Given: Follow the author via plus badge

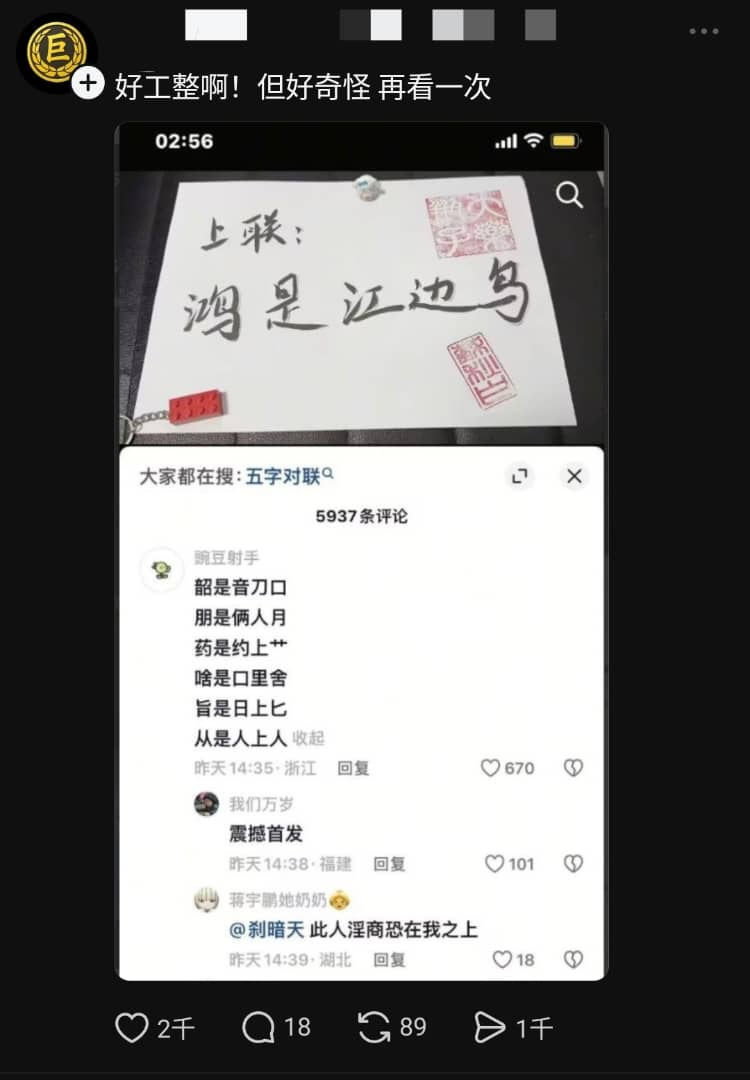Looking at the screenshot, I should coord(88,84).
